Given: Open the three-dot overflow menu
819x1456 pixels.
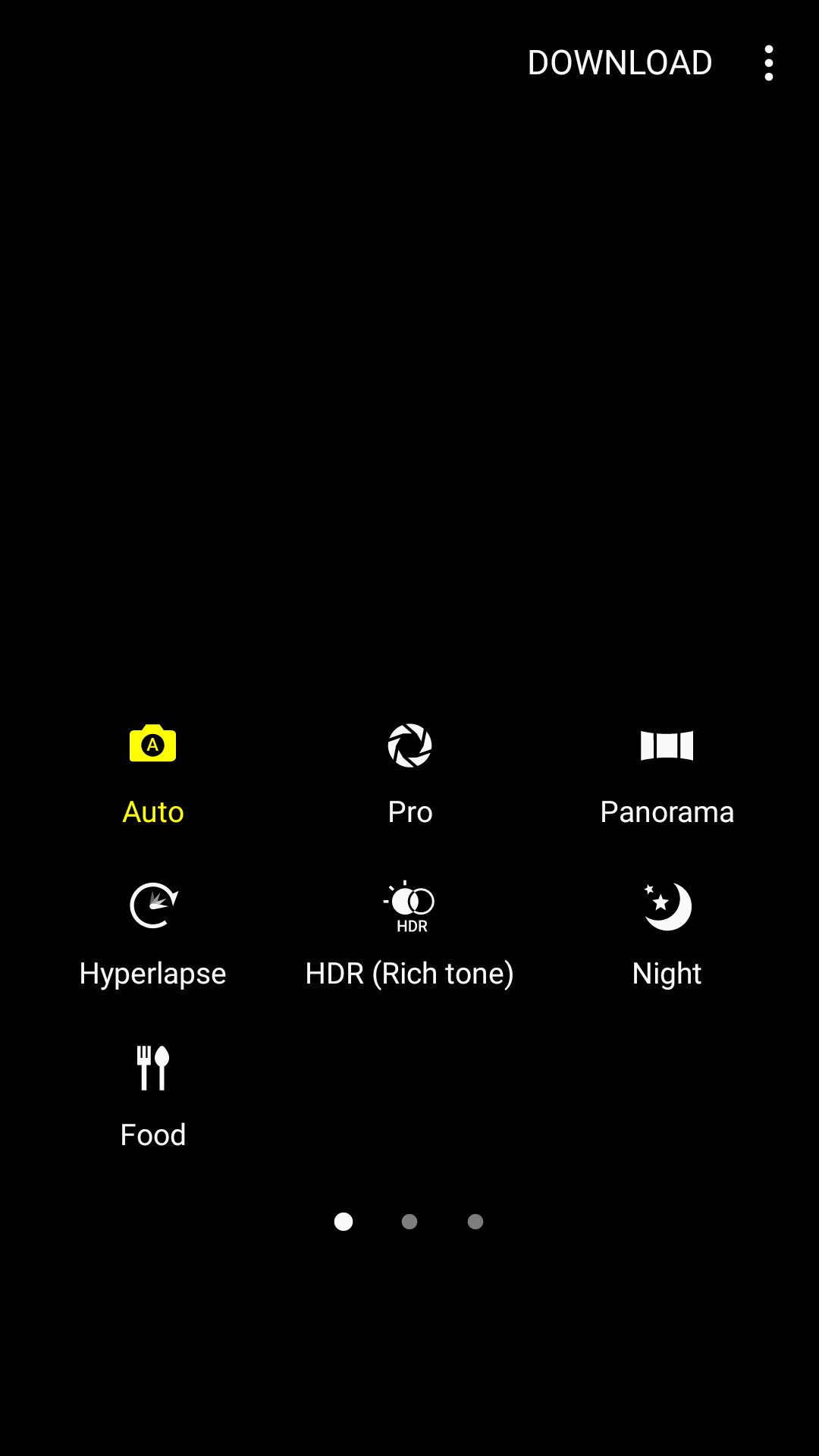Looking at the screenshot, I should [769, 63].
